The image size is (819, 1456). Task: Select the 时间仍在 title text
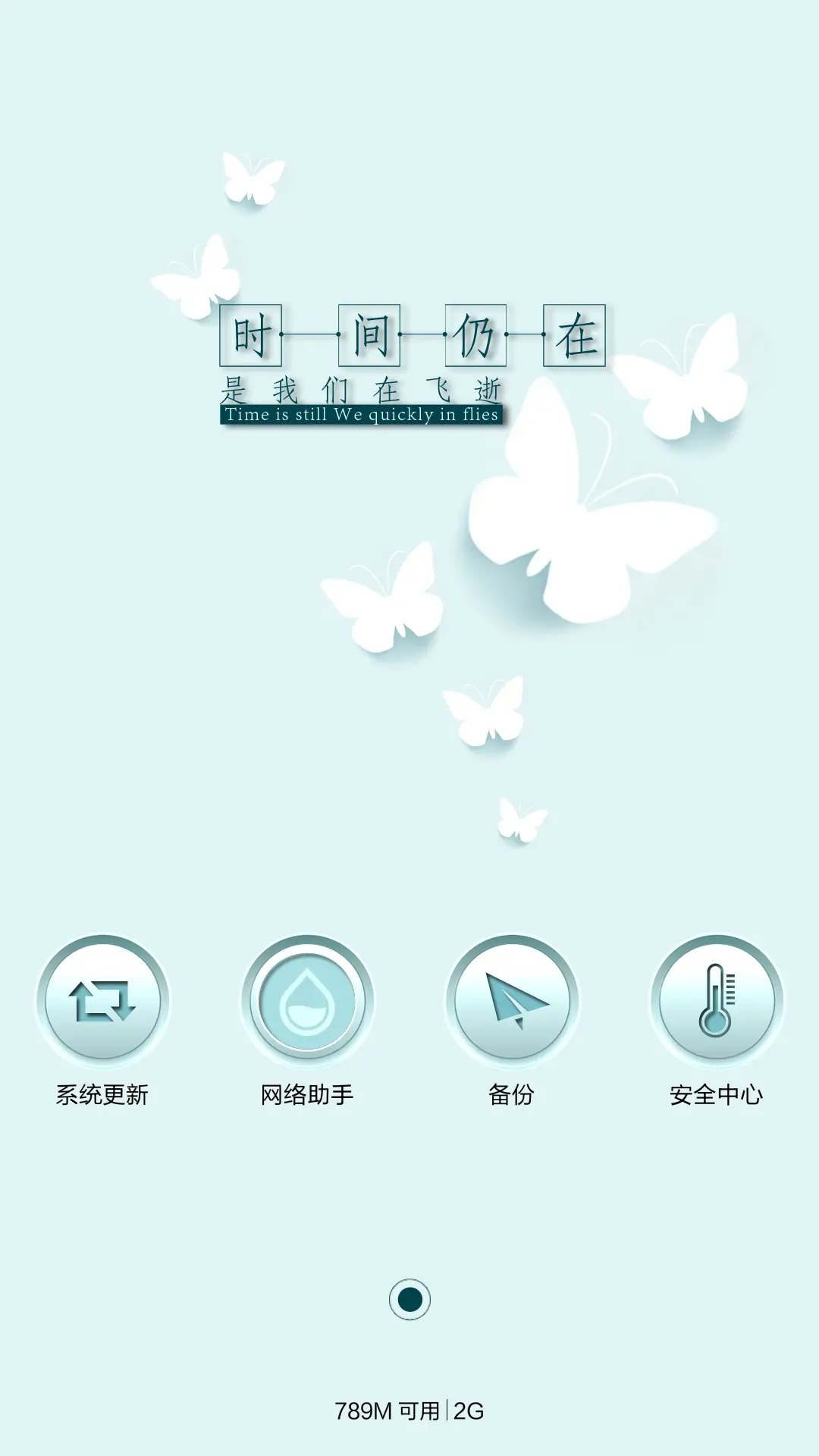click(x=413, y=337)
